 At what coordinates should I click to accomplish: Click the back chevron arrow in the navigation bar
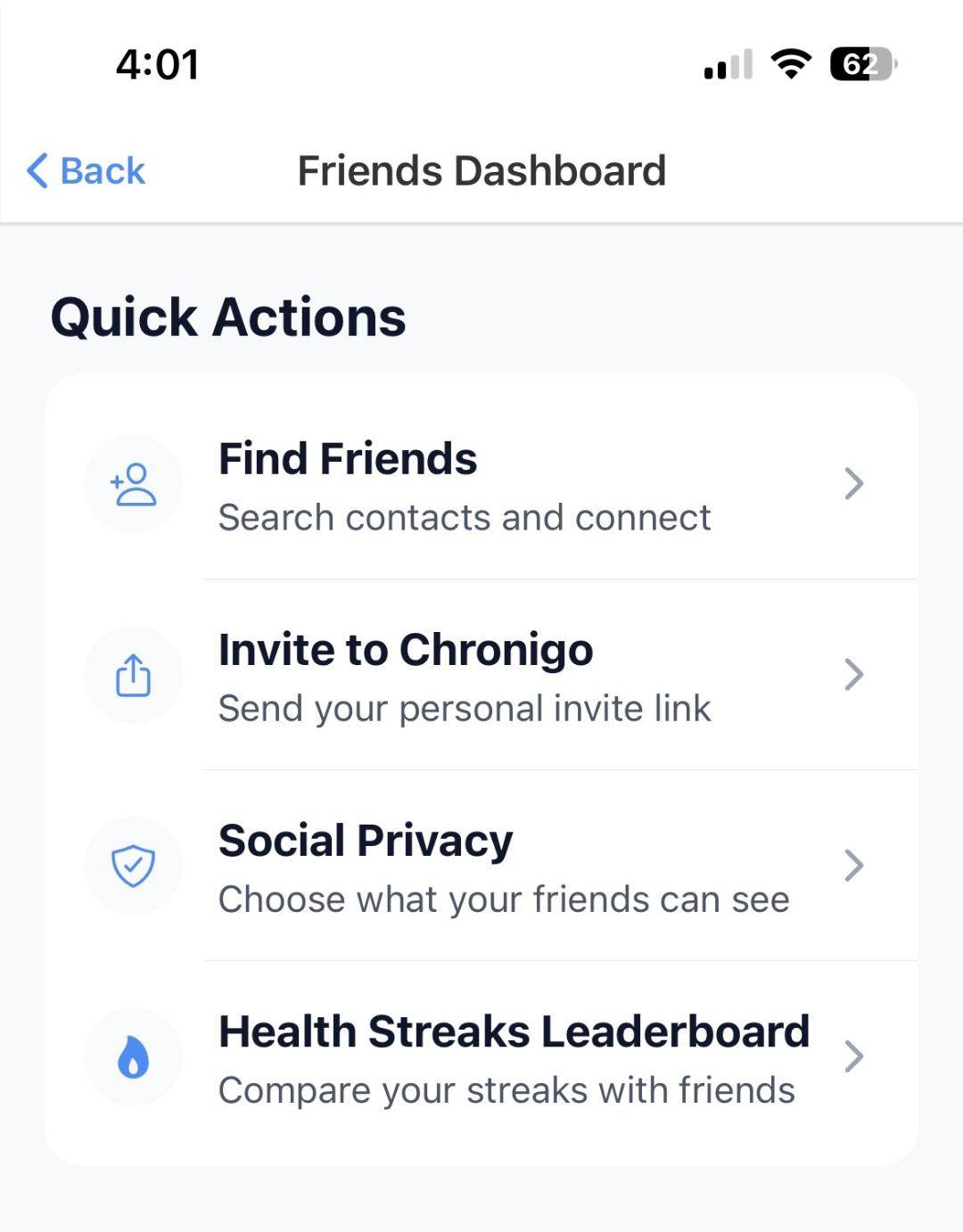(x=37, y=169)
